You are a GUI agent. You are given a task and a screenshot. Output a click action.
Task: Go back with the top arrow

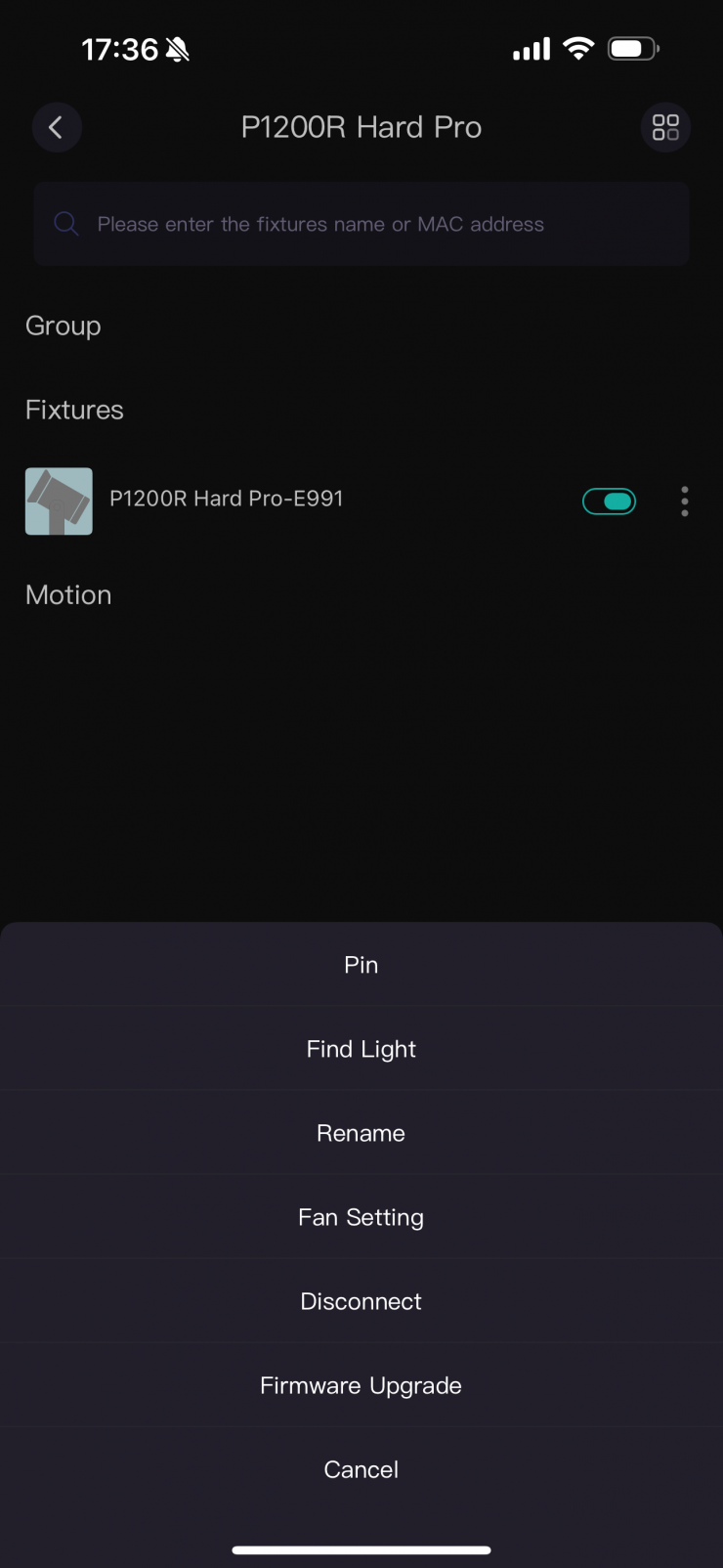57,127
